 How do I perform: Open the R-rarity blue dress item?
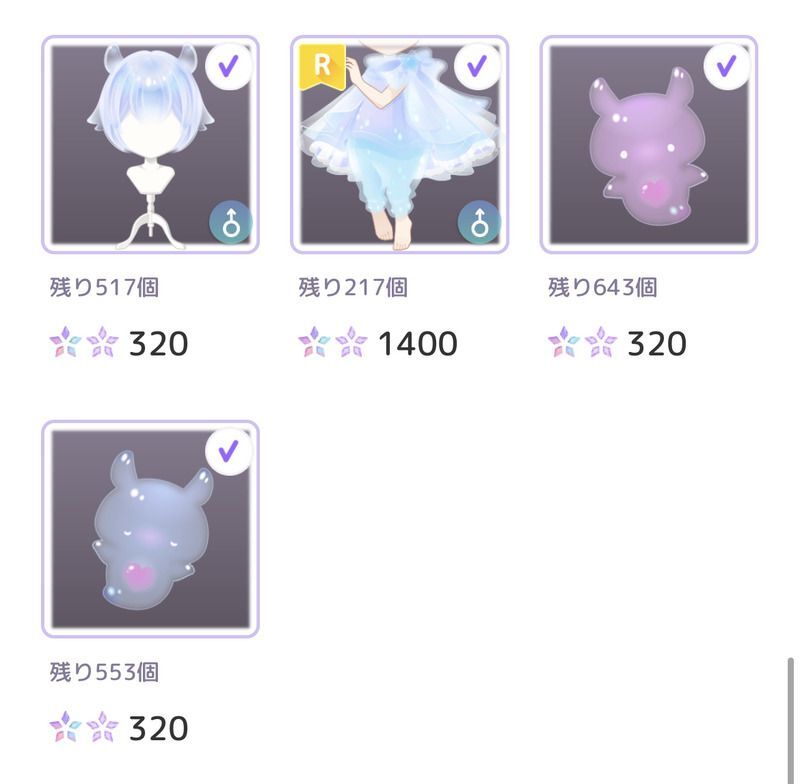point(399,145)
